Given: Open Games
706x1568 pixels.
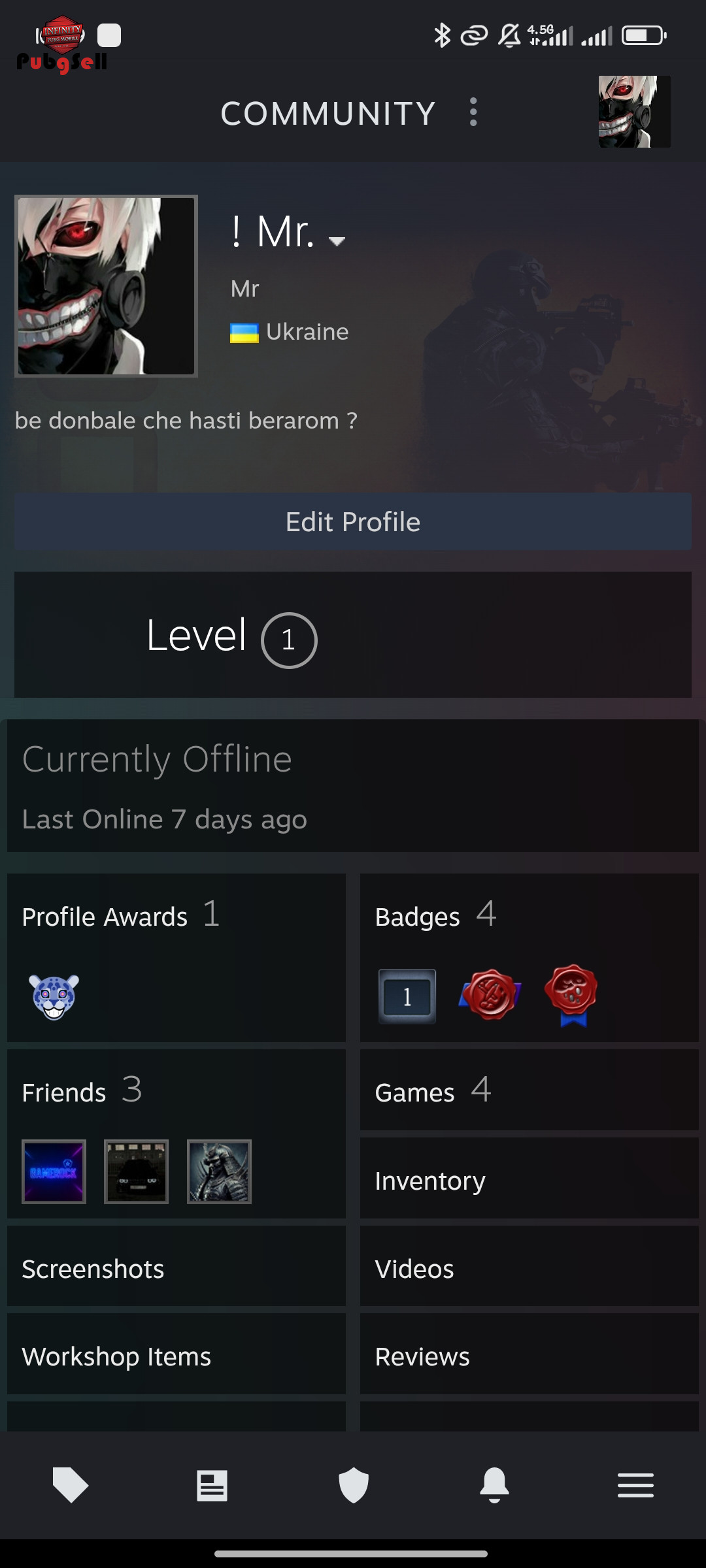Looking at the screenshot, I should (x=529, y=1090).
